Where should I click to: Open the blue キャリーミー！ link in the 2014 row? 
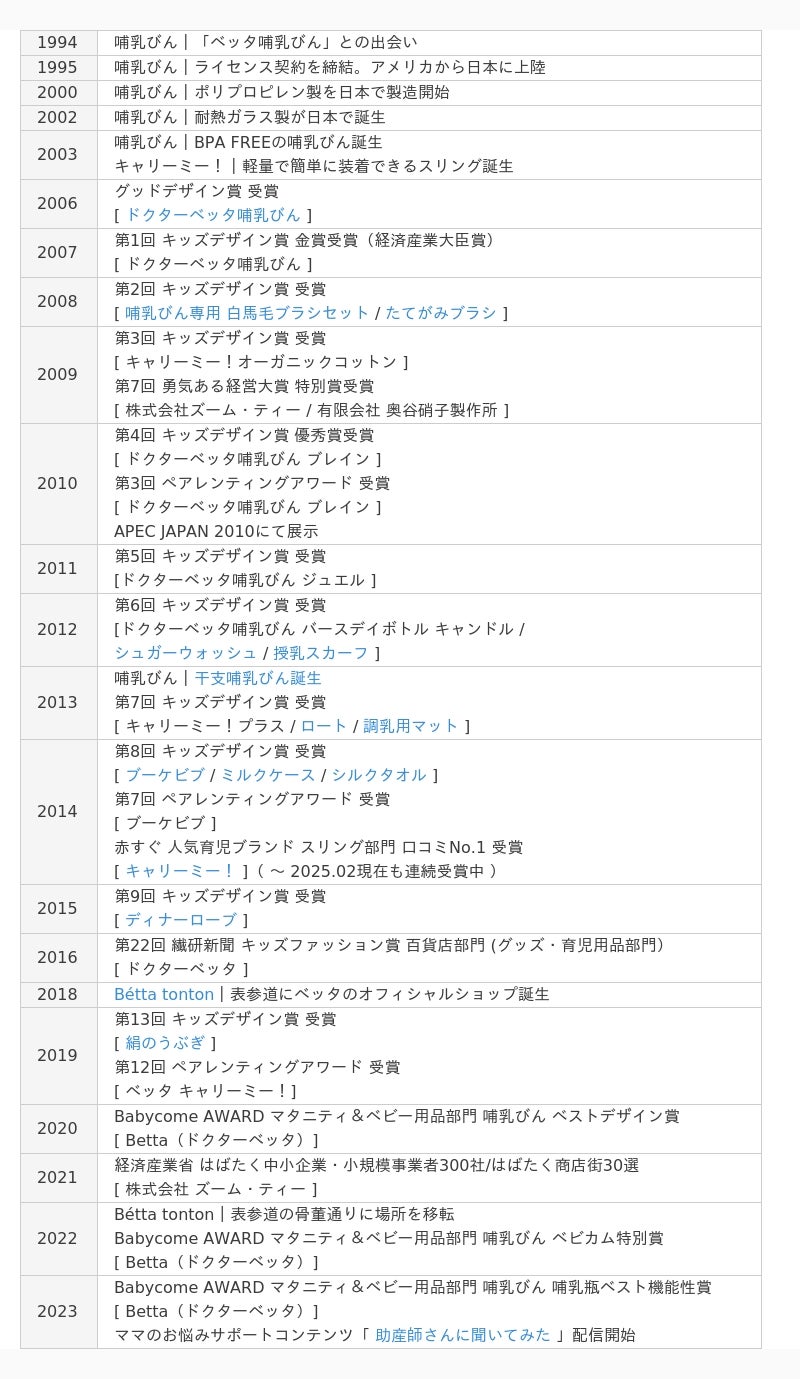click(180, 871)
